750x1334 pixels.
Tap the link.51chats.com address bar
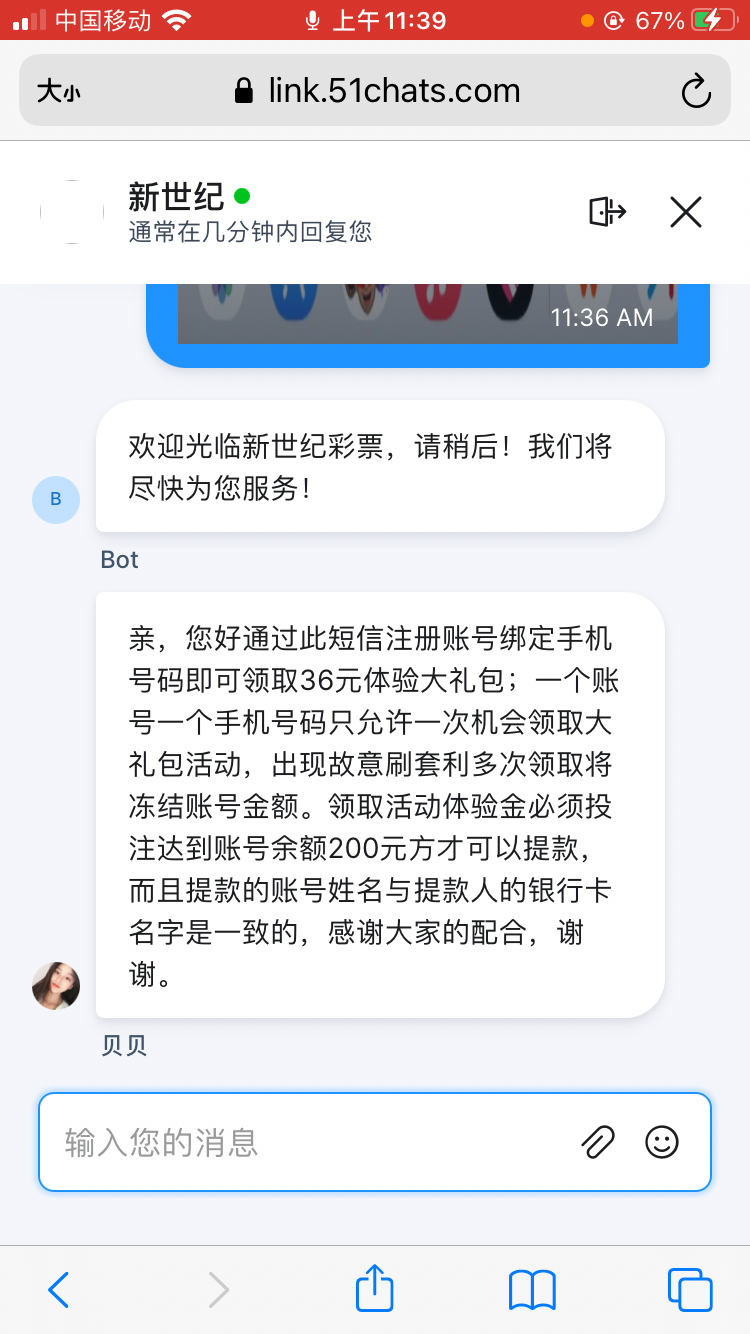380,92
